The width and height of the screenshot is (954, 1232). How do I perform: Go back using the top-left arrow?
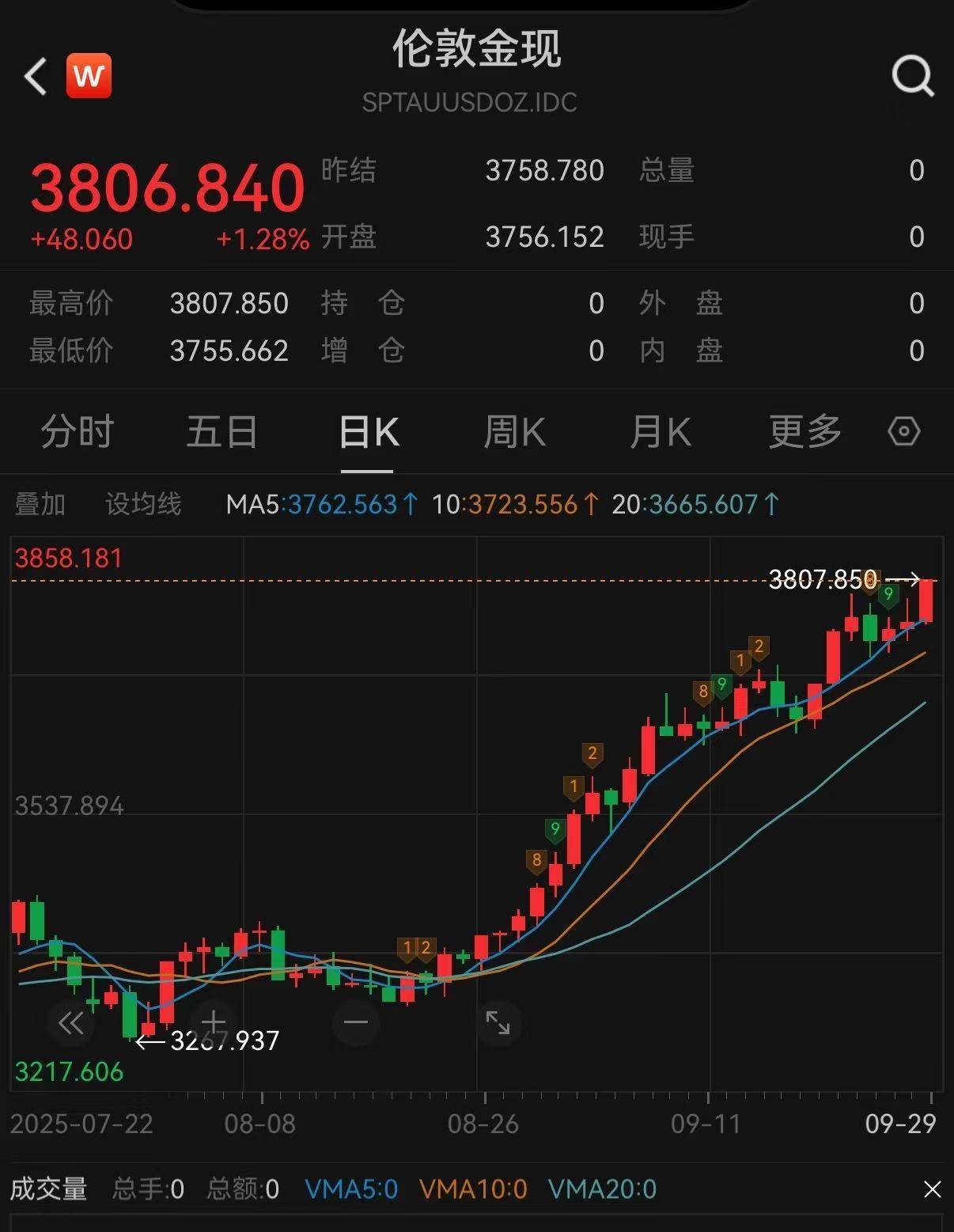36,77
